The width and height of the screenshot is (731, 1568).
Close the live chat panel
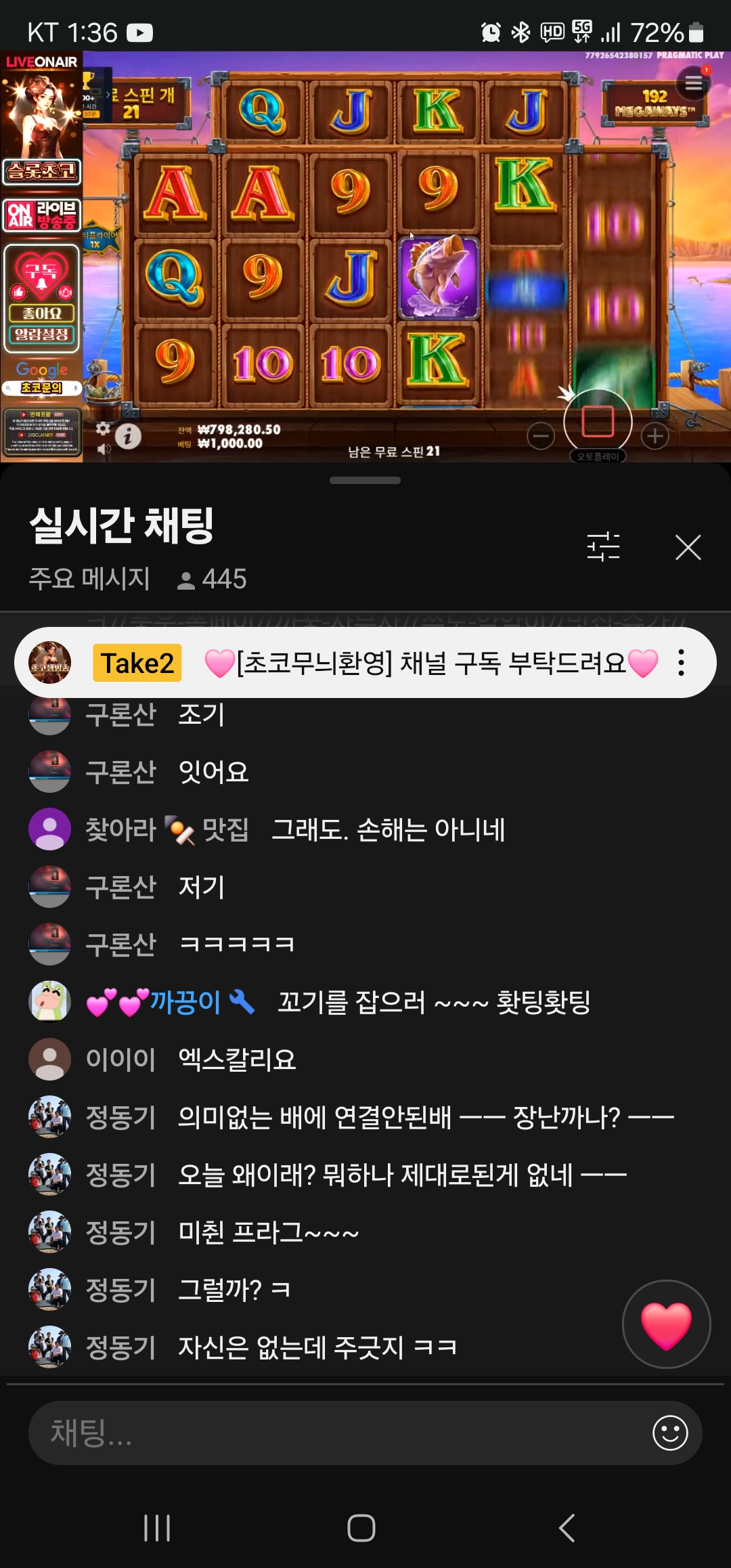click(688, 547)
